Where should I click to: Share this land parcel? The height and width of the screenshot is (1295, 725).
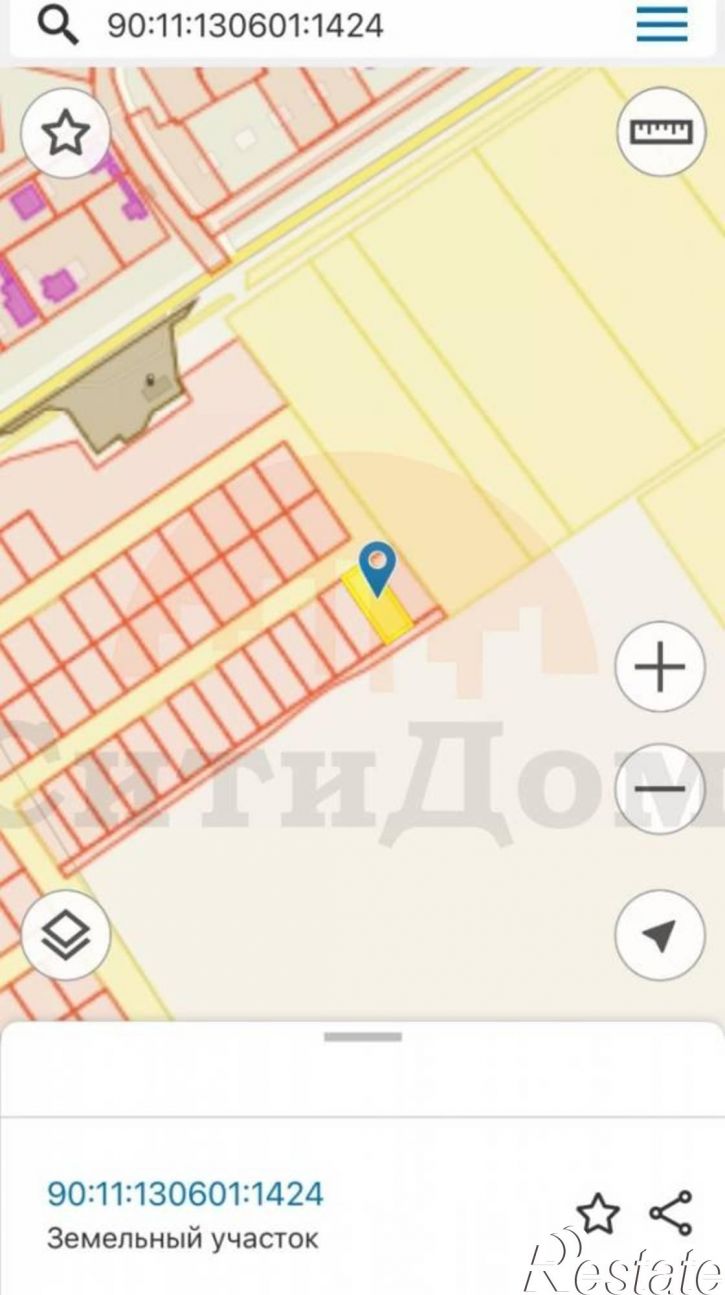click(670, 1213)
